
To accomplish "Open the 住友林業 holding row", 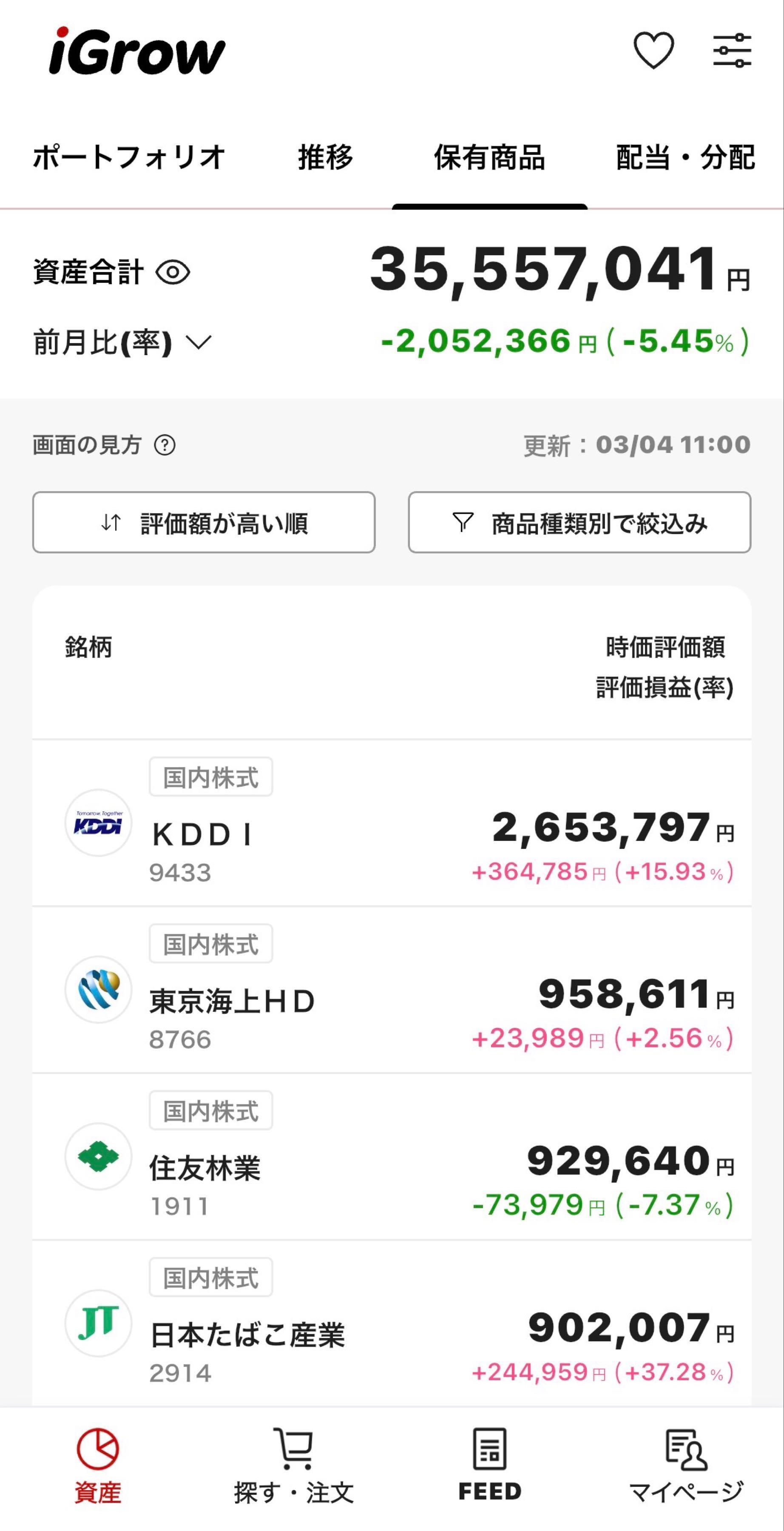I will (392, 1157).
